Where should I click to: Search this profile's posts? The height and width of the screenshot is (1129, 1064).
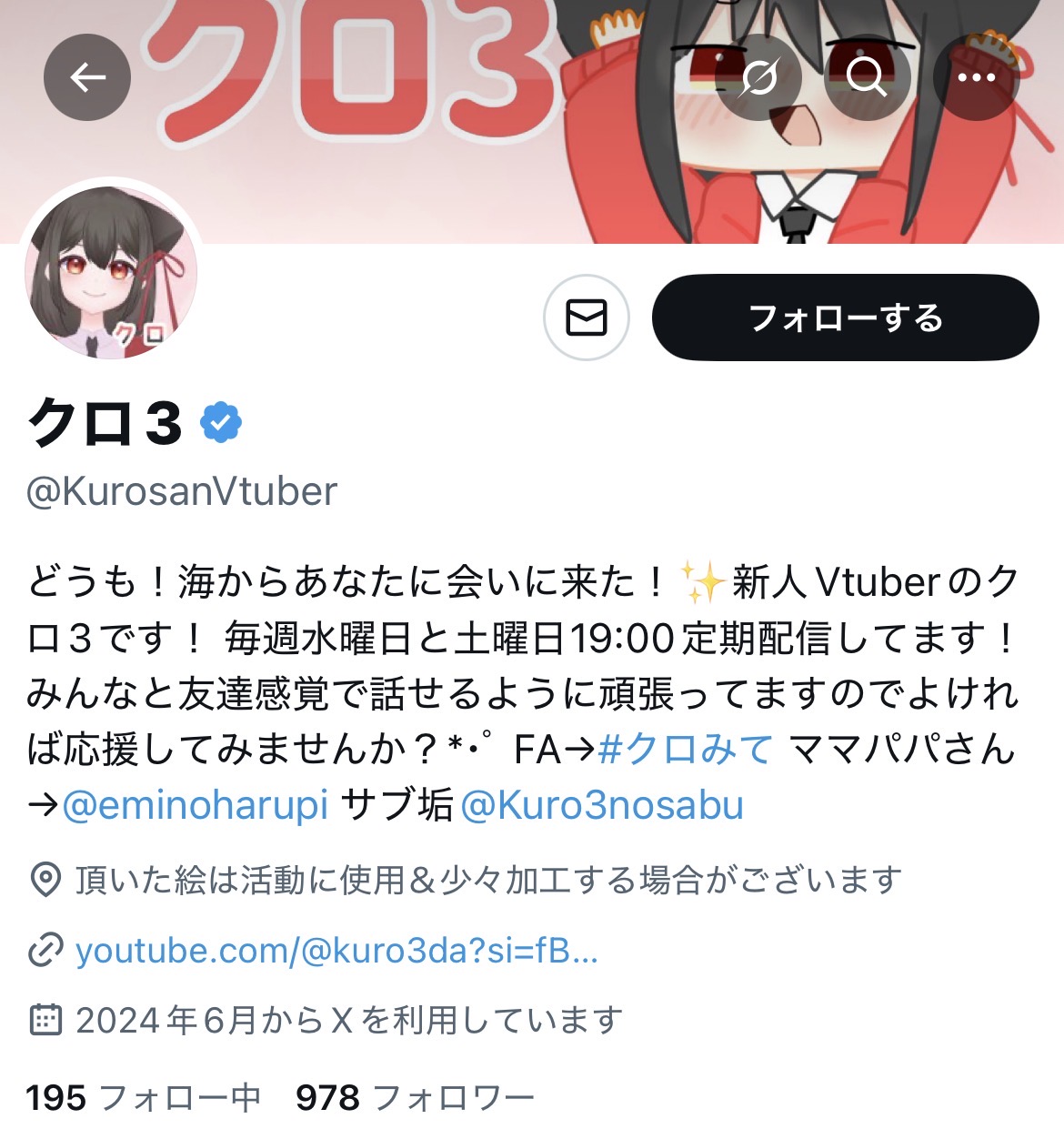pyautogui.click(x=867, y=78)
